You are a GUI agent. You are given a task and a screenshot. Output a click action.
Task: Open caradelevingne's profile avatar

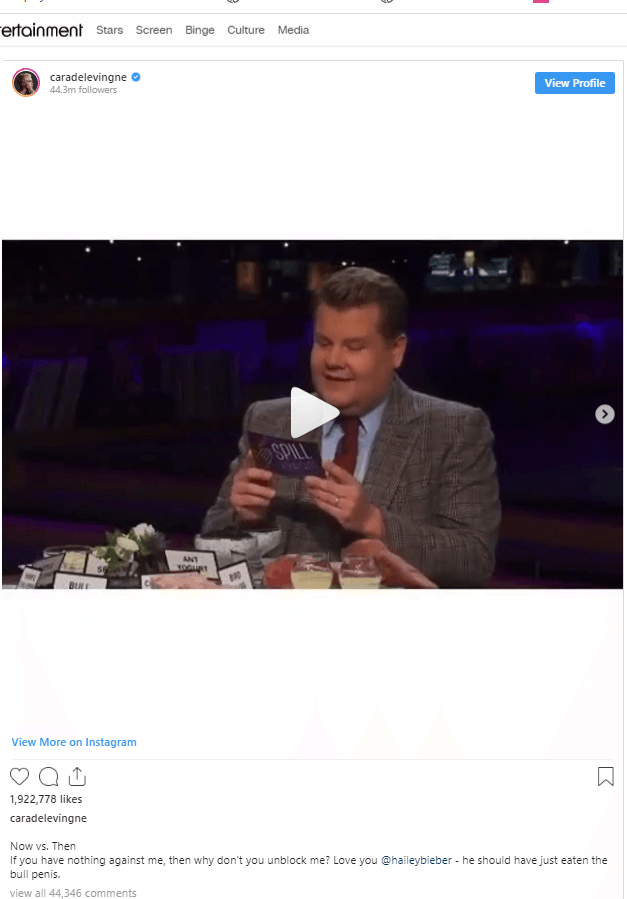26,83
